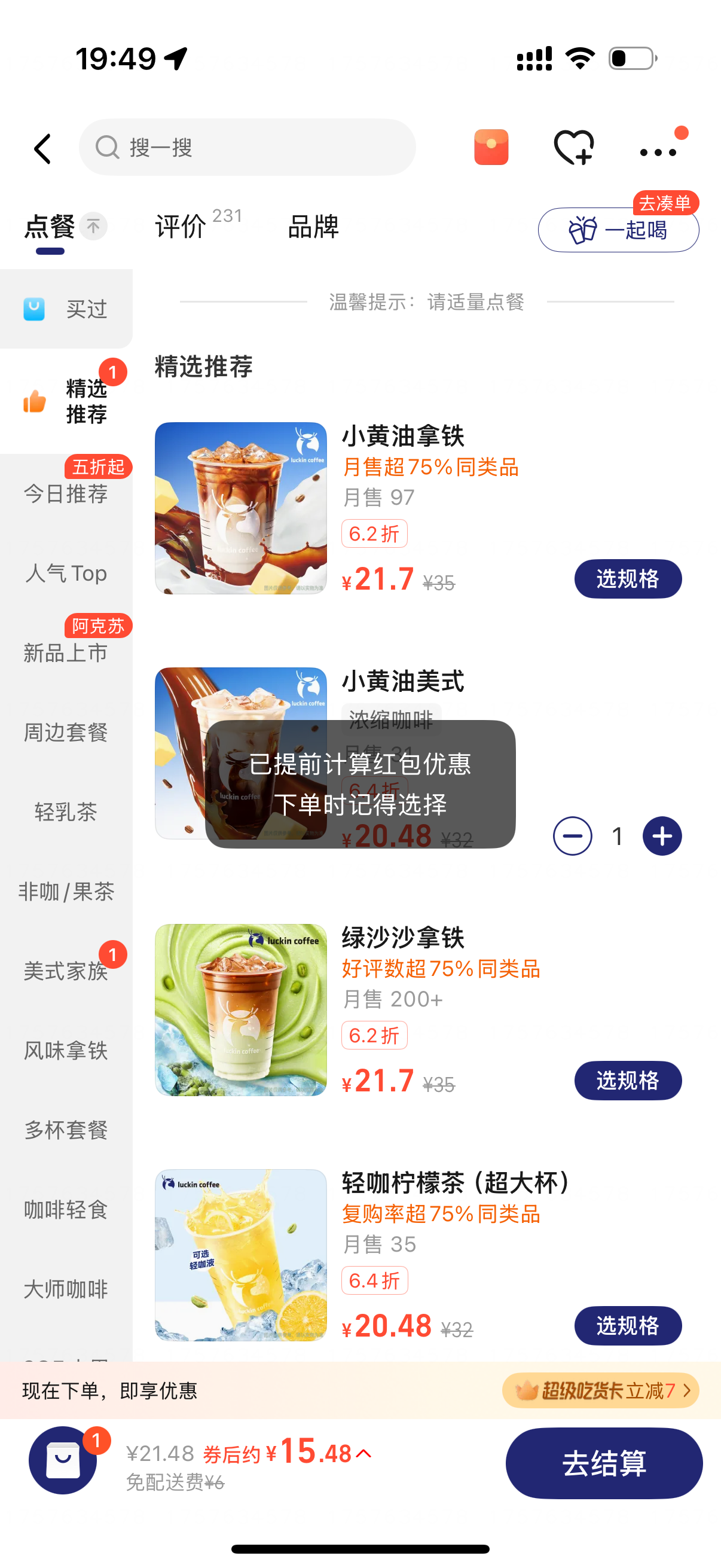Viewport: 721px width, 1568px height.
Task: Select the 今日推荐 category
Action: [66, 493]
